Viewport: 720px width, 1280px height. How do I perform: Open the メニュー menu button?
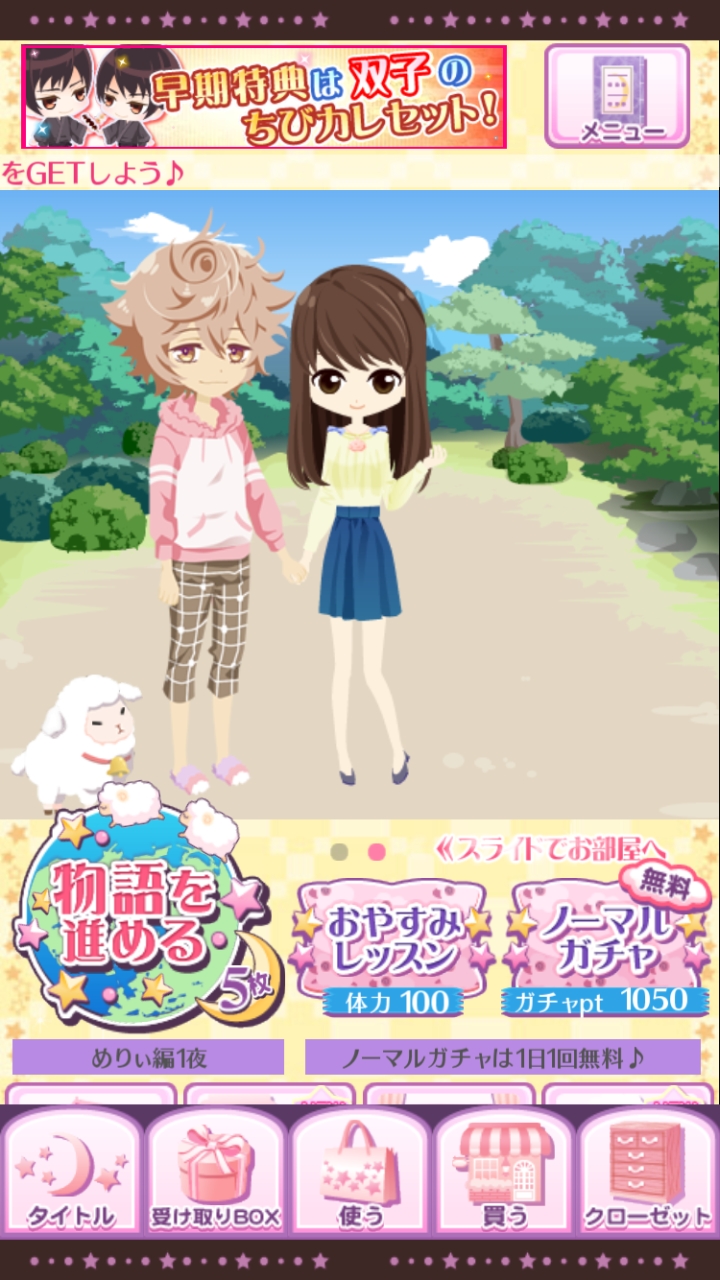click(x=617, y=97)
